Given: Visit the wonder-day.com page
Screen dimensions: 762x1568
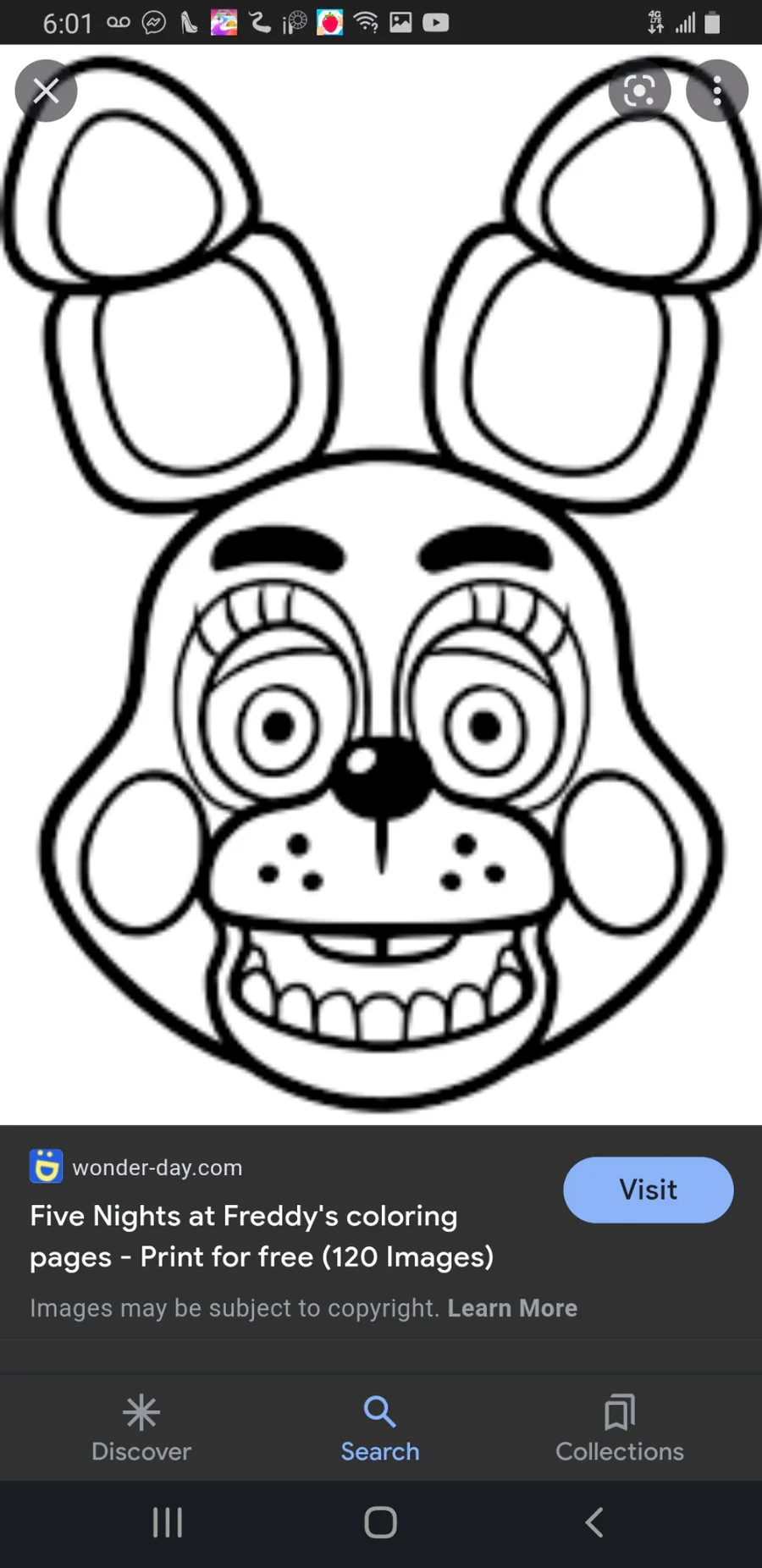Looking at the screenshot, I should click(648, 1190).
